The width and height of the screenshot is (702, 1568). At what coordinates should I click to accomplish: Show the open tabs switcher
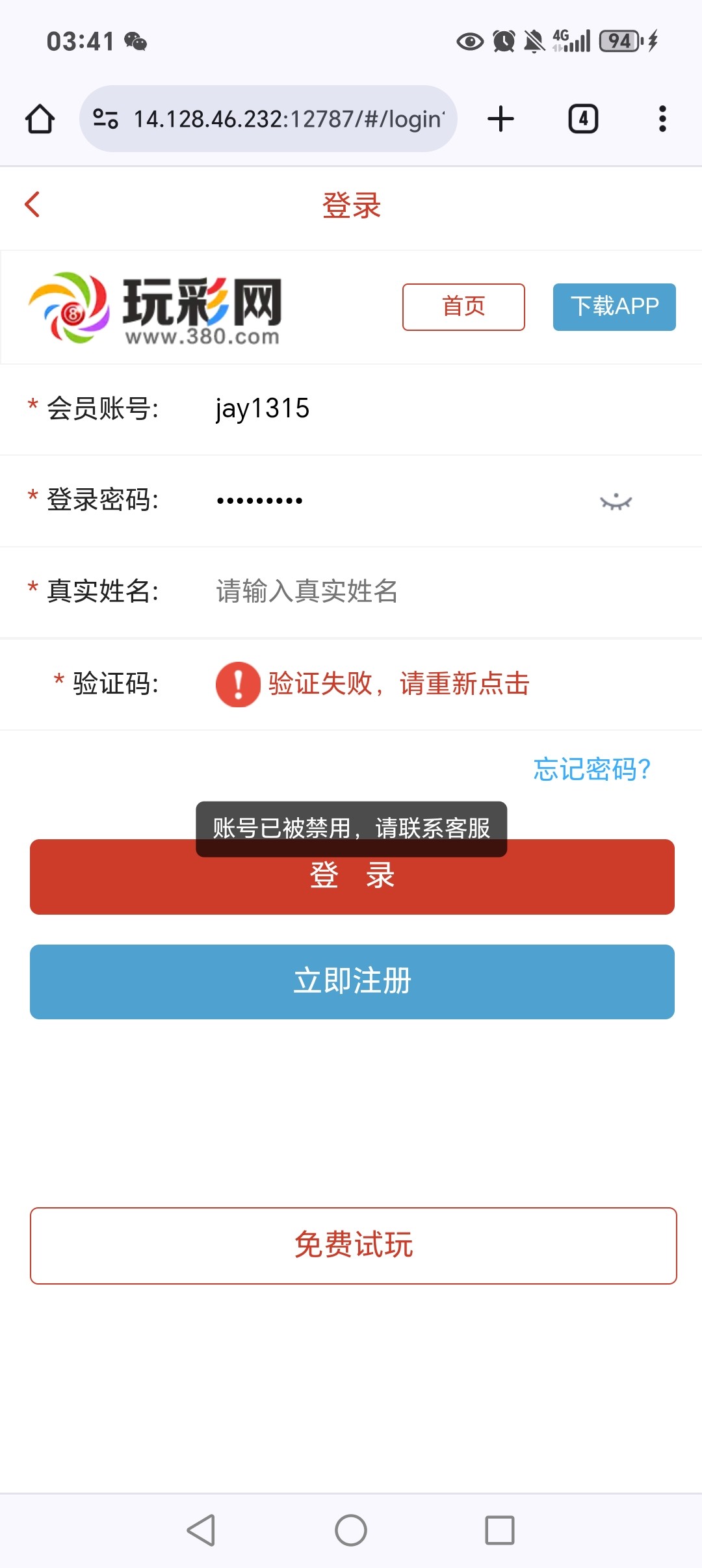tap(583, 119)
